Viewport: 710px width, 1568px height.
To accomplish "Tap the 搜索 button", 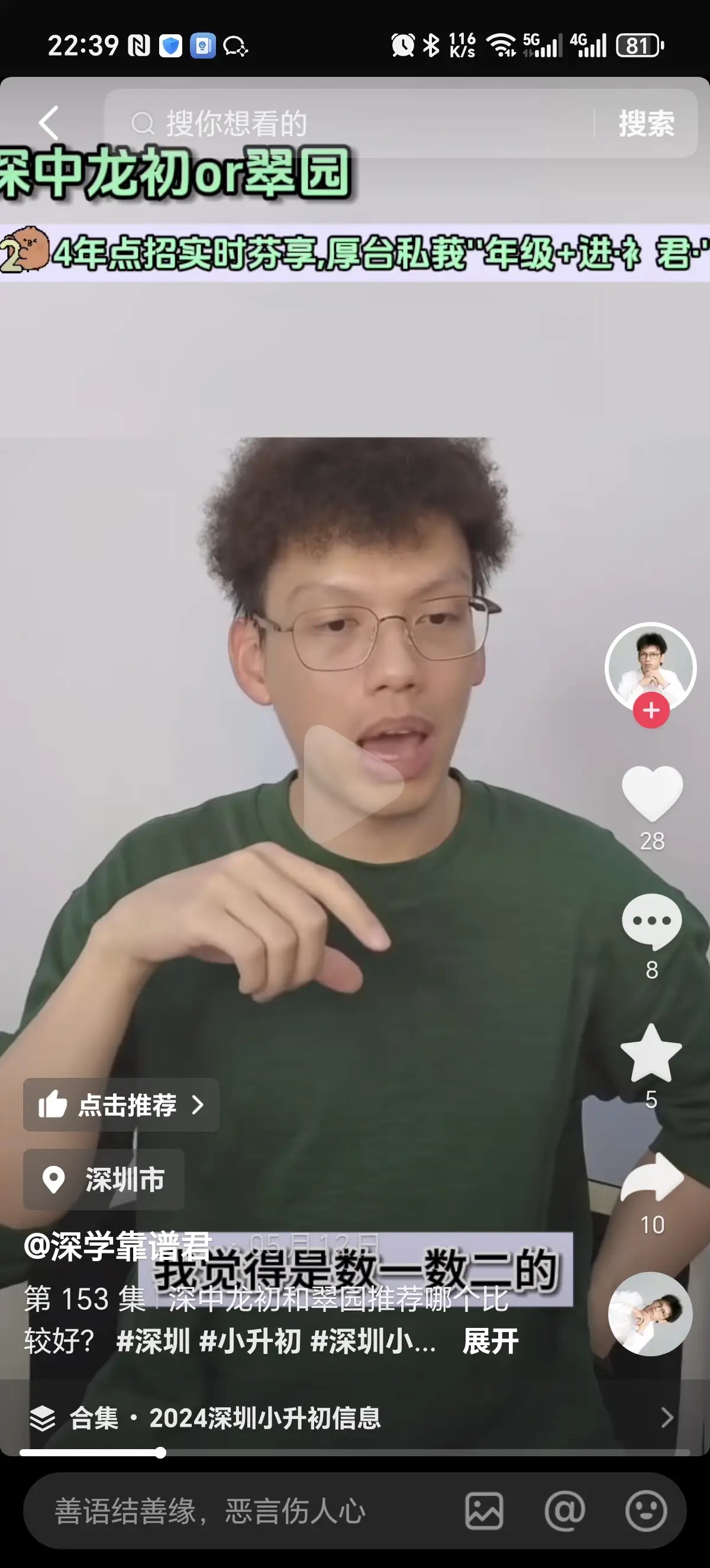I will [x=646, y=124].
